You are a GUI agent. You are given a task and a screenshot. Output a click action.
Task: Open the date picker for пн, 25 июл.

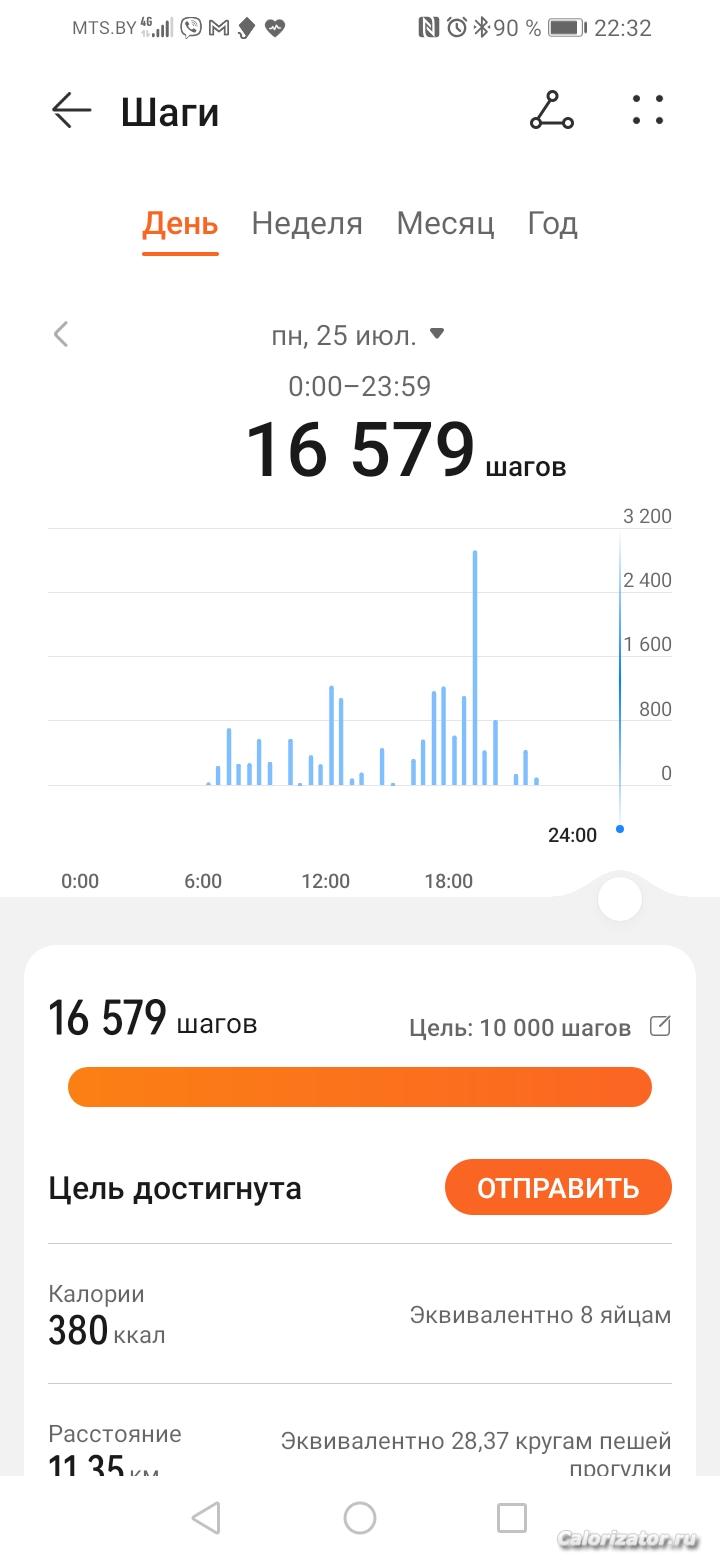[357, 336]
